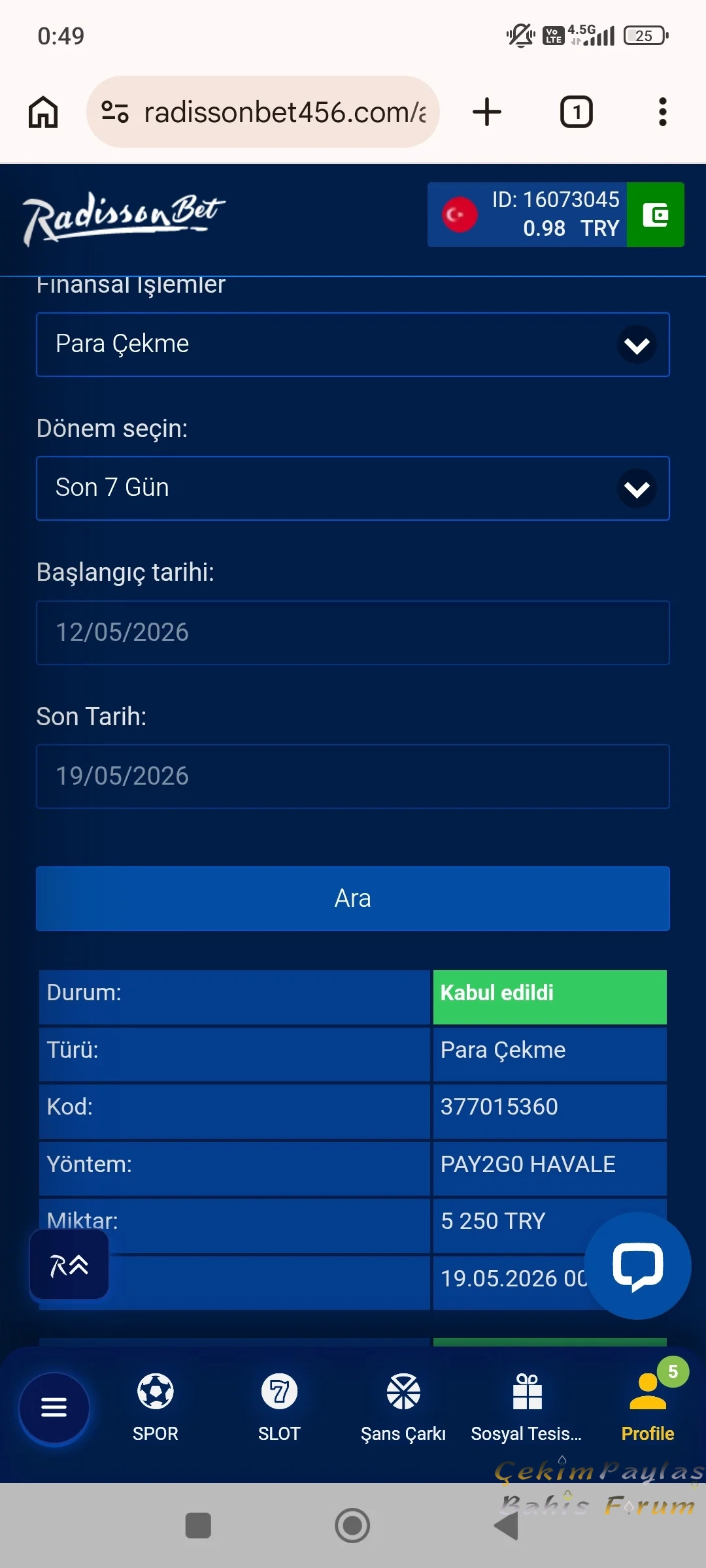Open the browser overflow menu
The width and height of the screenshot is (706, 1568).
pos(663,112)
